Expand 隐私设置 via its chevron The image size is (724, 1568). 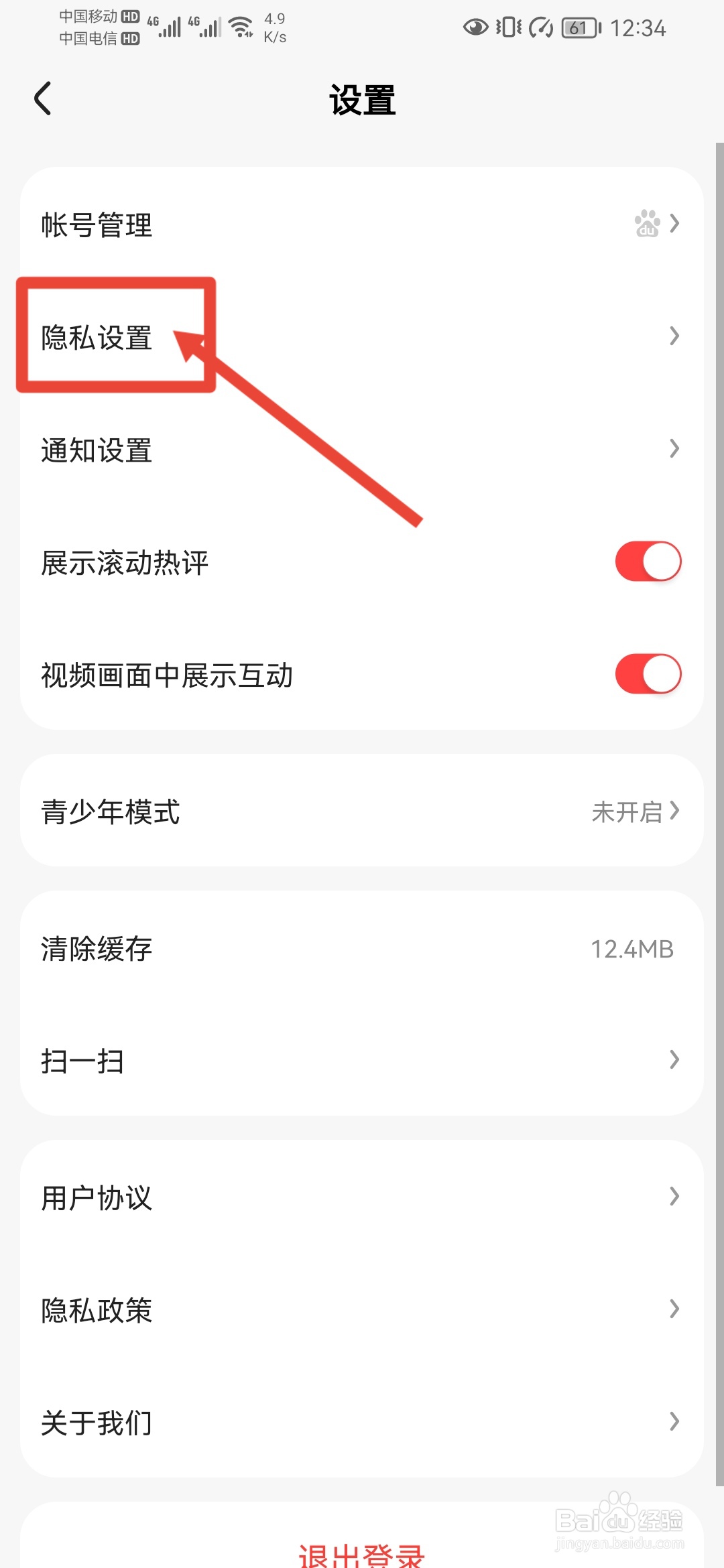(674, 337)
